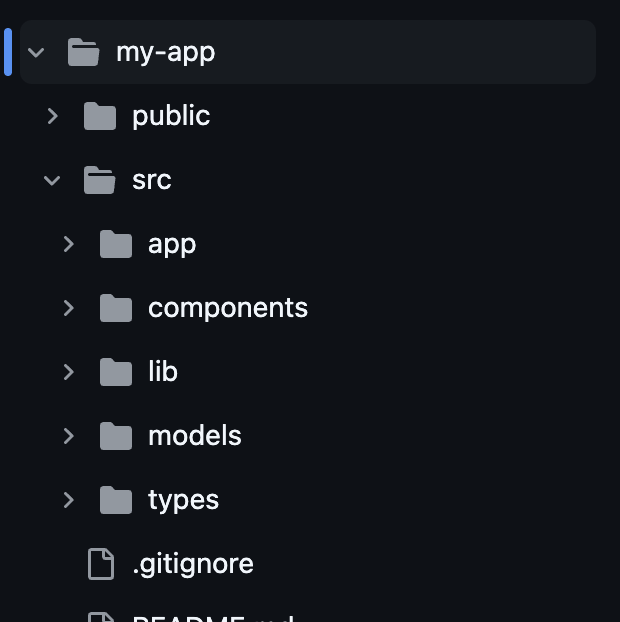Select the my-app root folder

click(x=165, y=52)
